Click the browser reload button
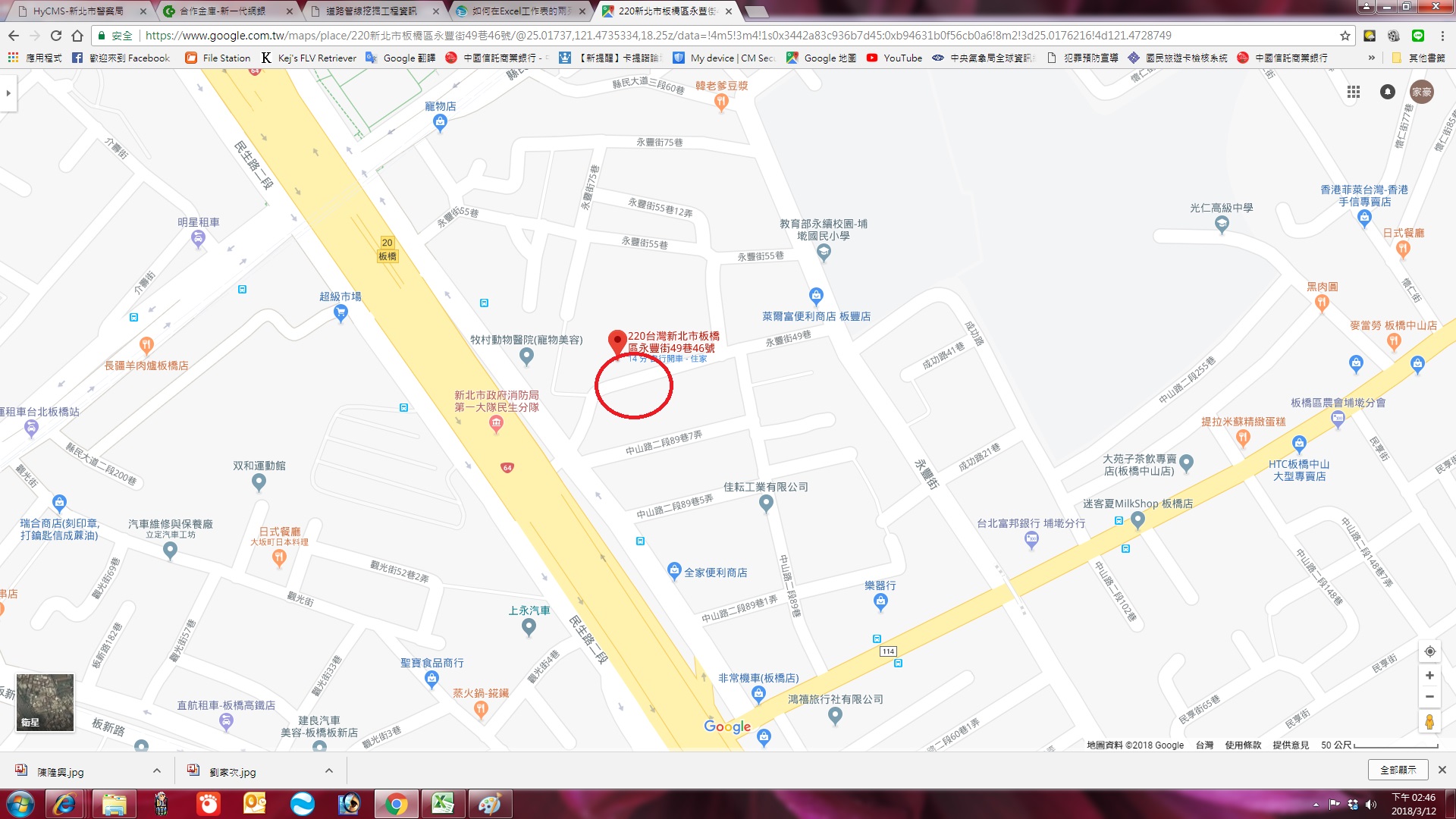Viewport: 1456px width, 819px height. click(55, 36)
